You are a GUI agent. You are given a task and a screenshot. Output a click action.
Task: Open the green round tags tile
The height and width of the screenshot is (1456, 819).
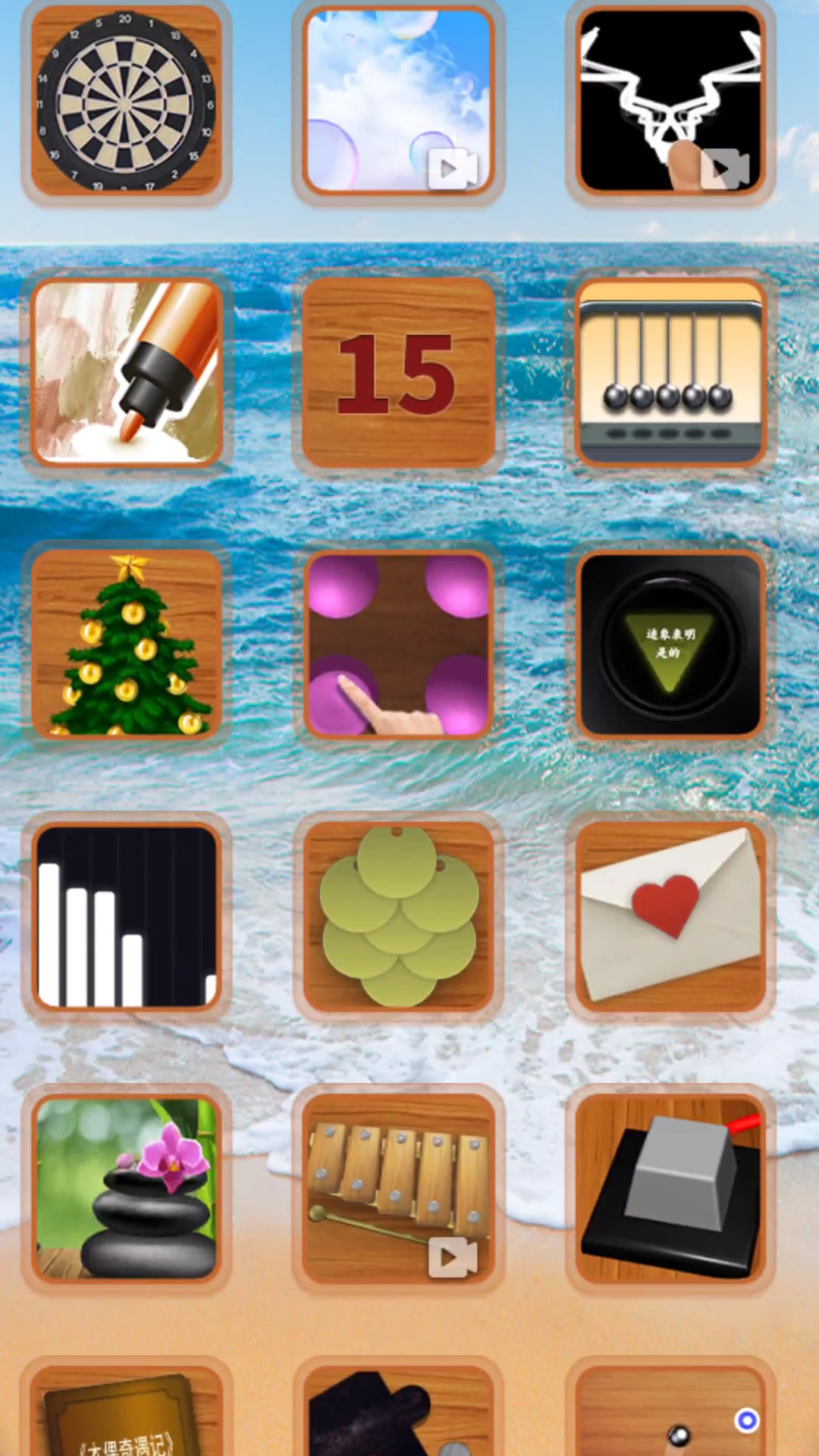(x=398, y=917)
